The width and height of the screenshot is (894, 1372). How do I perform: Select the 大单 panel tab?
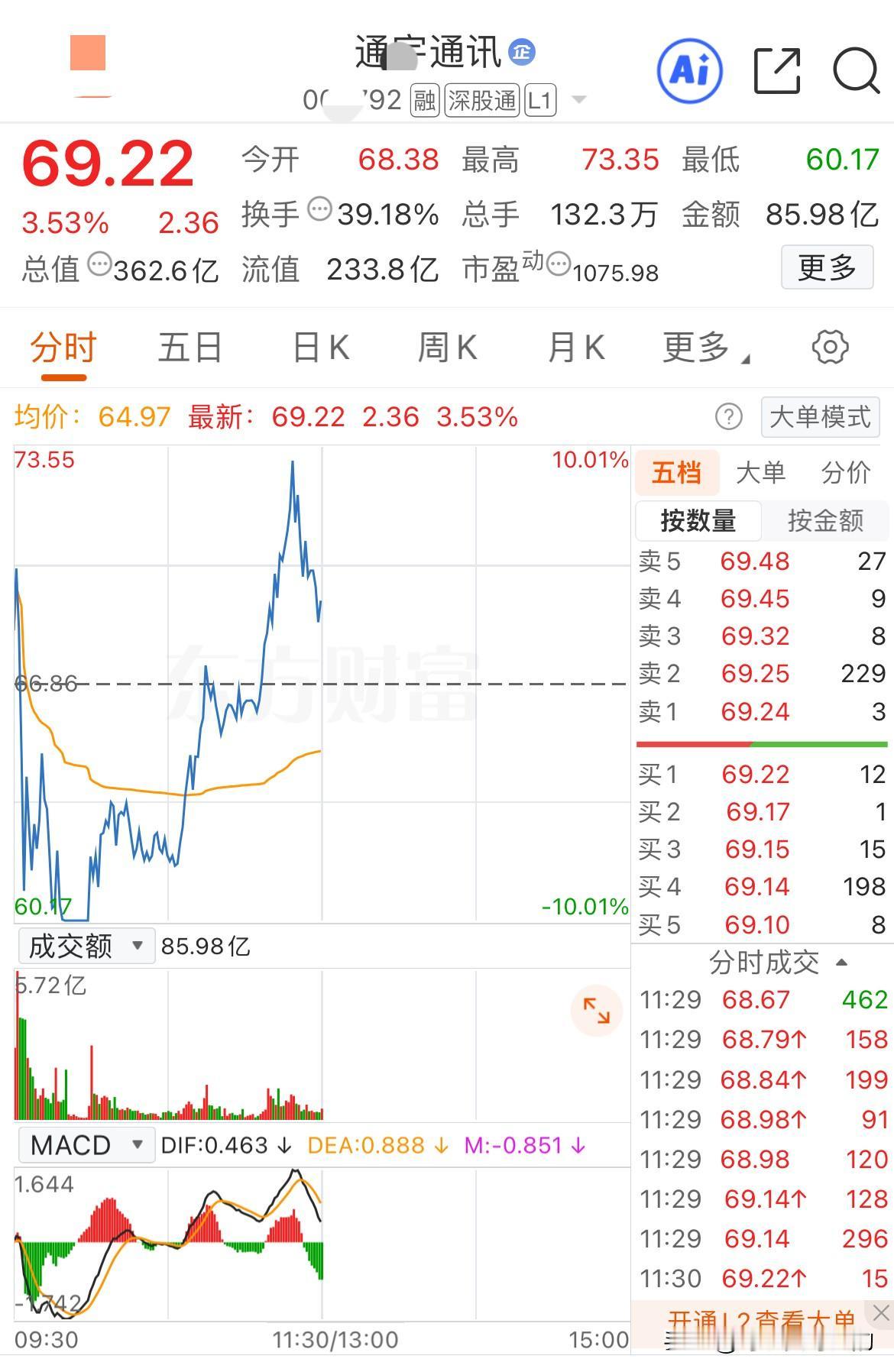[761, 473]
